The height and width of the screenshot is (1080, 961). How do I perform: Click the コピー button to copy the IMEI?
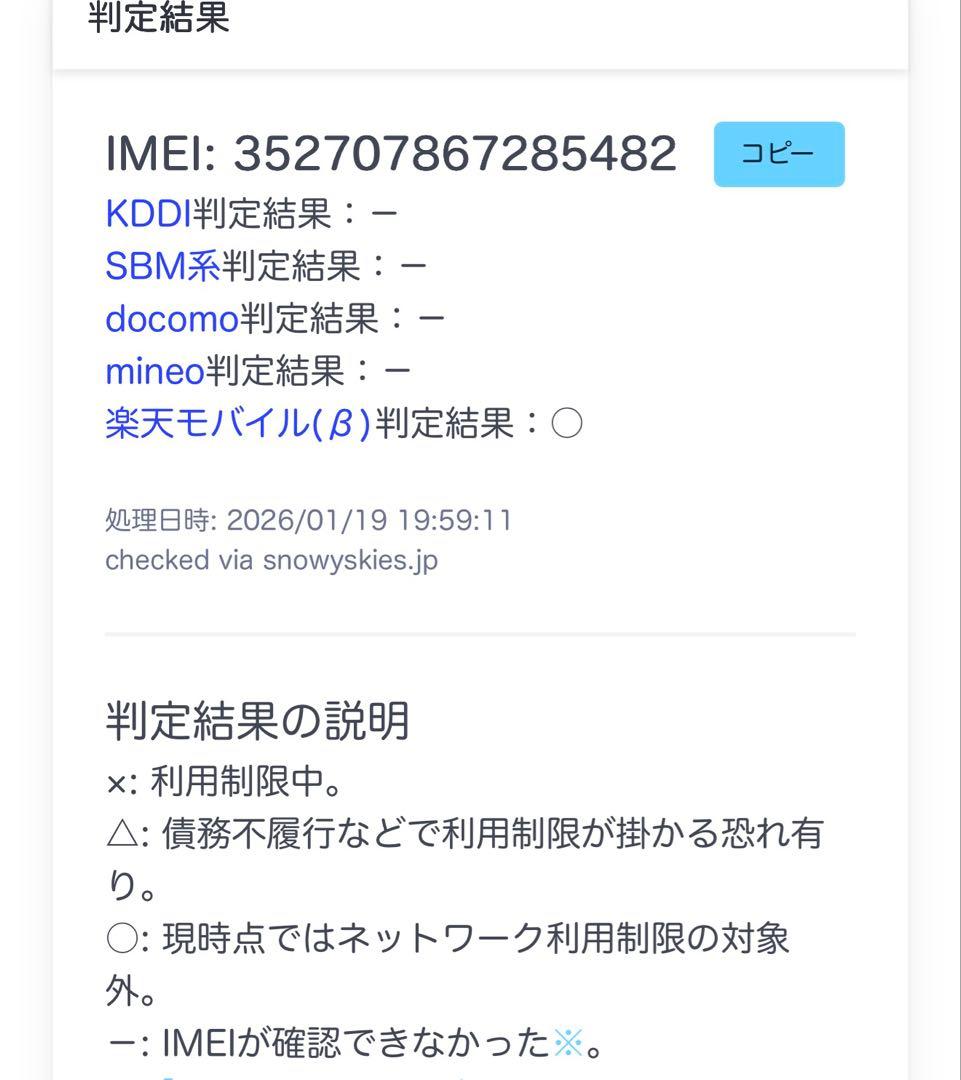[x=778, y=153]
